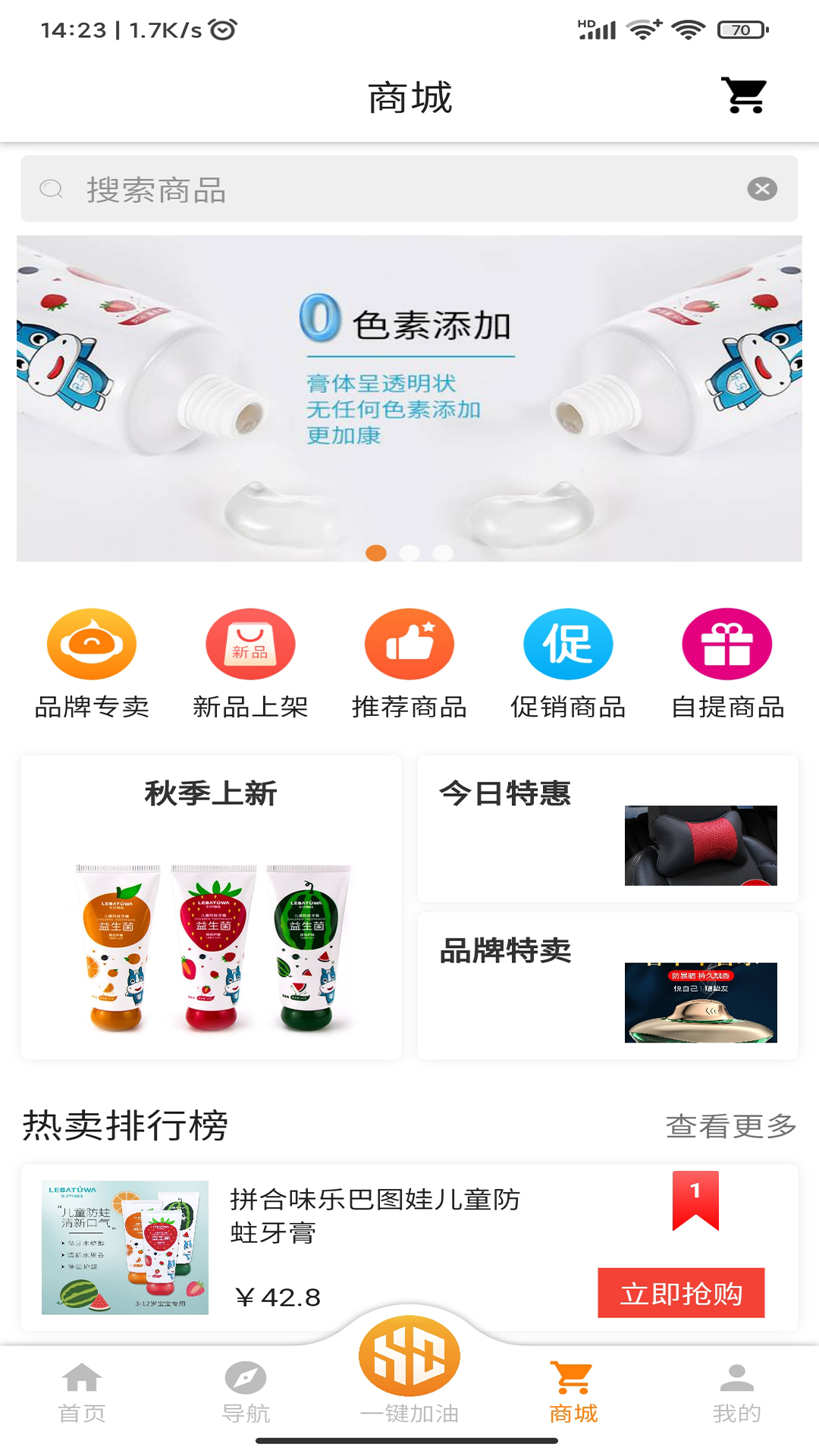Open the 色素添加 toothpaste banner
819x1456 pixels.
pos(409,398)
